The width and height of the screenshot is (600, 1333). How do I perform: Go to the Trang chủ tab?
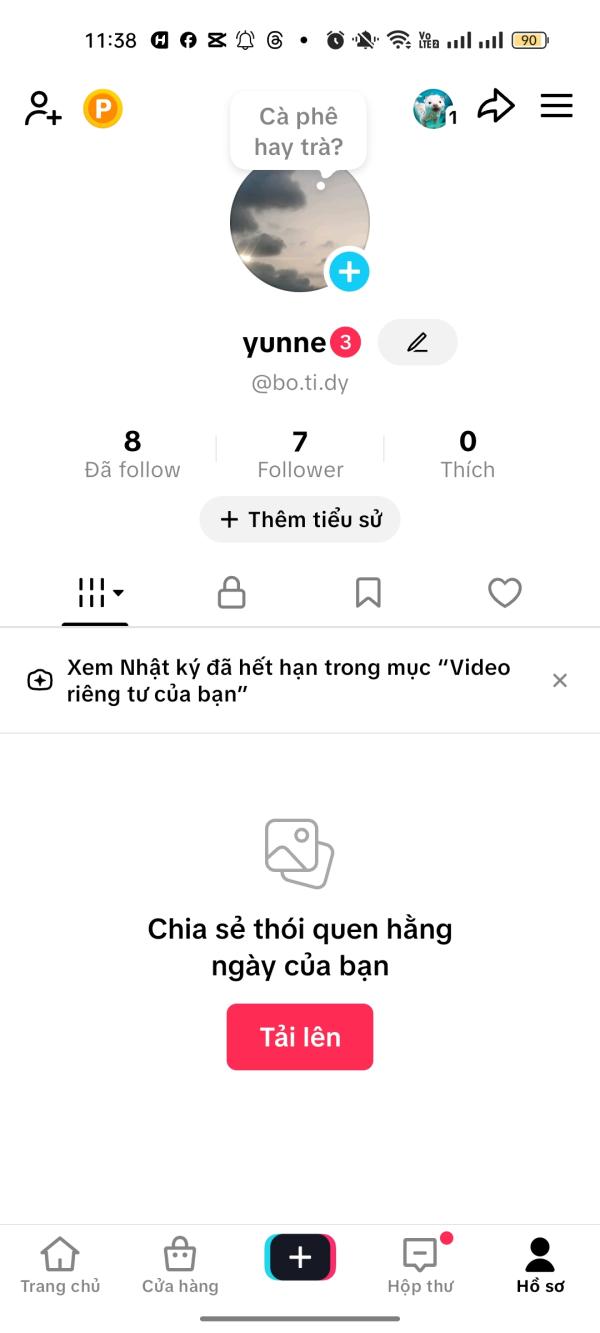60,1265
